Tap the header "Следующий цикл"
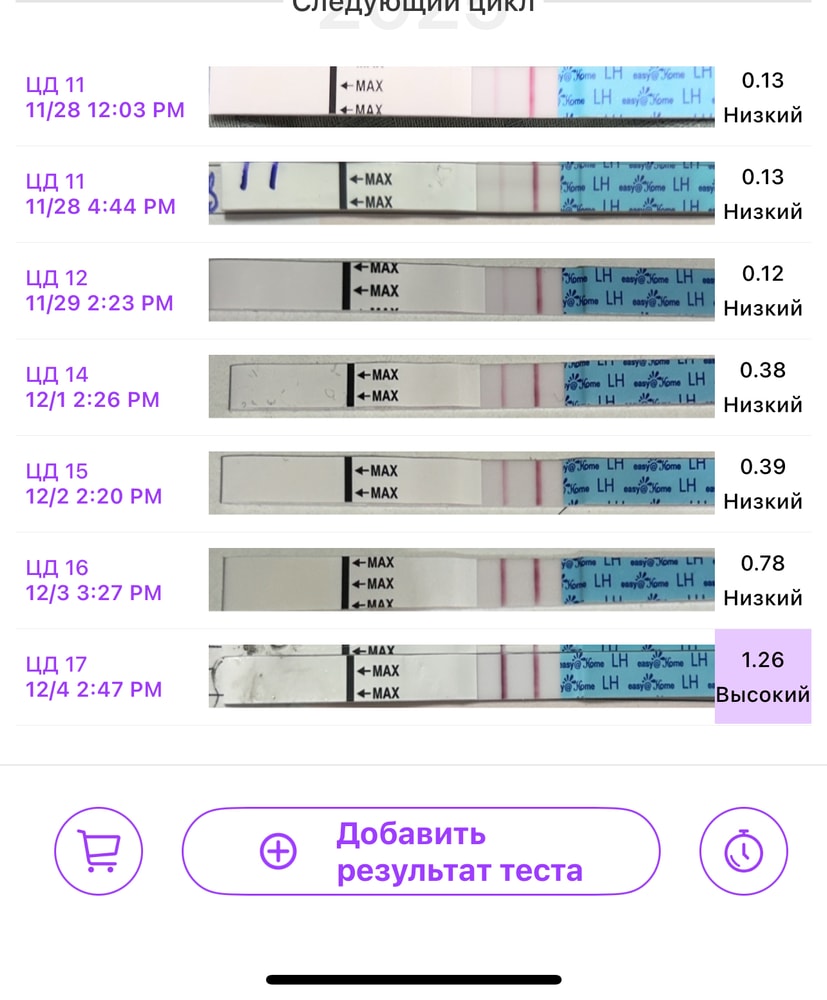This screenshot has width=827, height=1000. click(x=411, y=8)
